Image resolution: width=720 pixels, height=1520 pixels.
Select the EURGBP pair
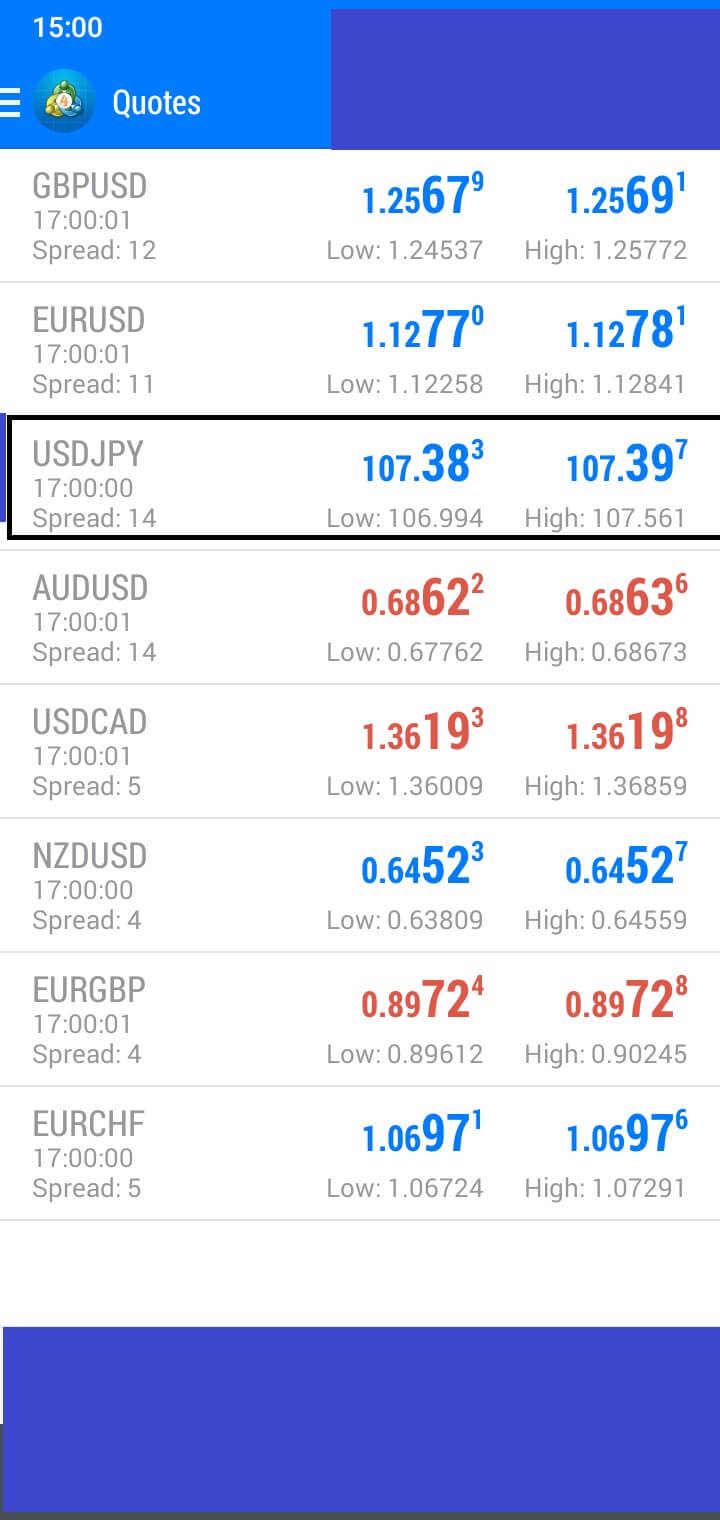click(x=360, y=1020)
